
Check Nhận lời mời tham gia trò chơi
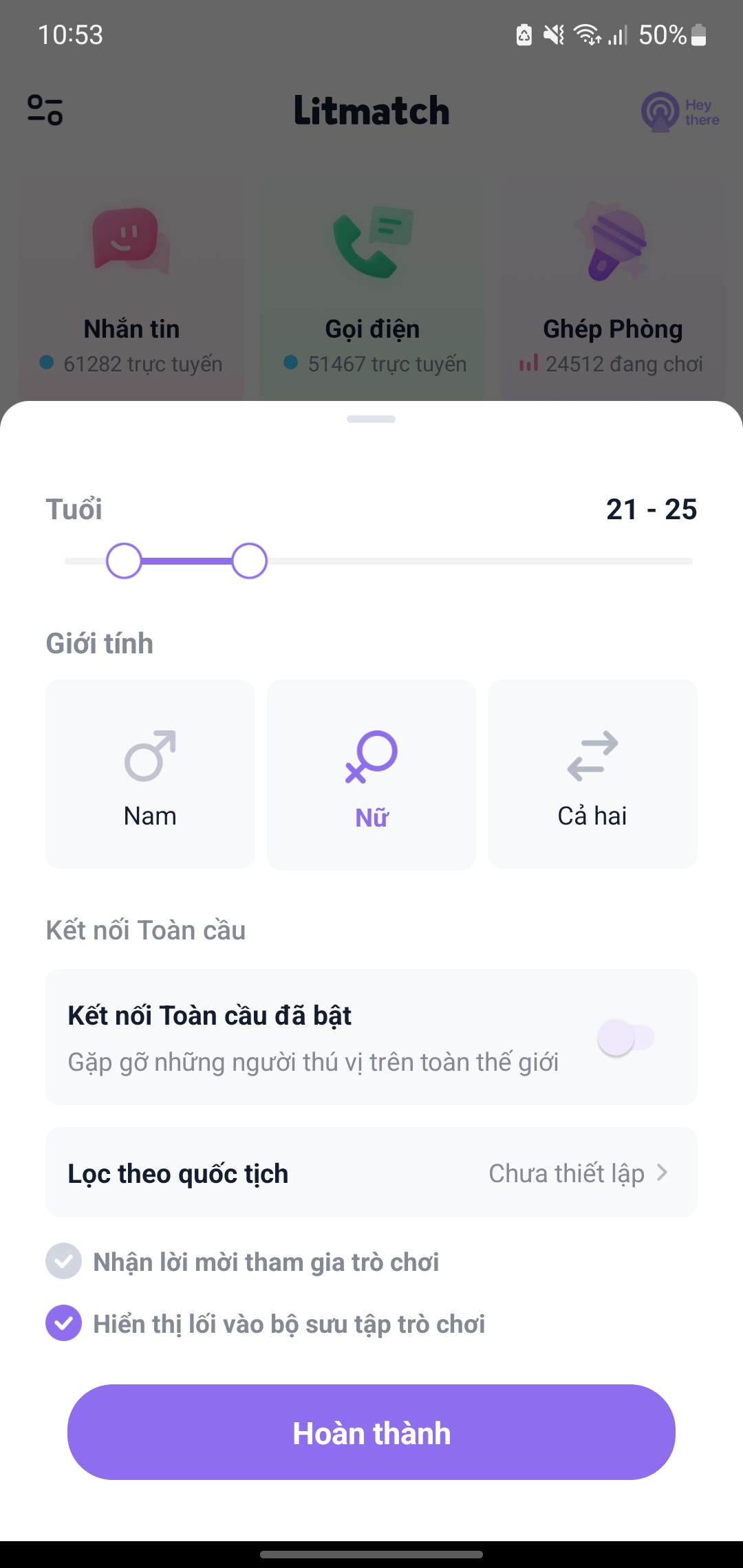[x=64, y=1261]
